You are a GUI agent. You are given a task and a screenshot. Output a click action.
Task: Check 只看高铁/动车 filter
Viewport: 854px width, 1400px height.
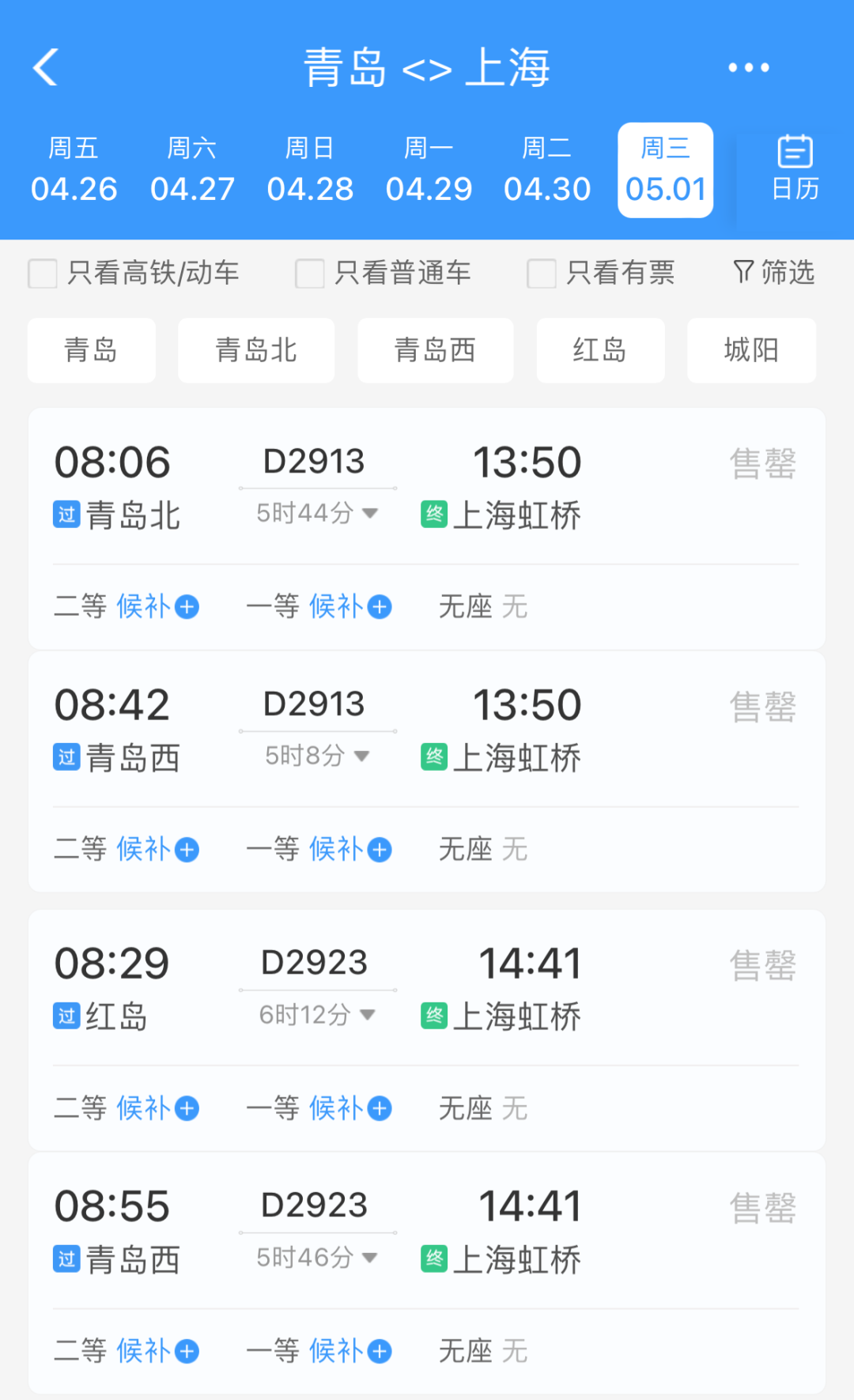coord(133,274)
